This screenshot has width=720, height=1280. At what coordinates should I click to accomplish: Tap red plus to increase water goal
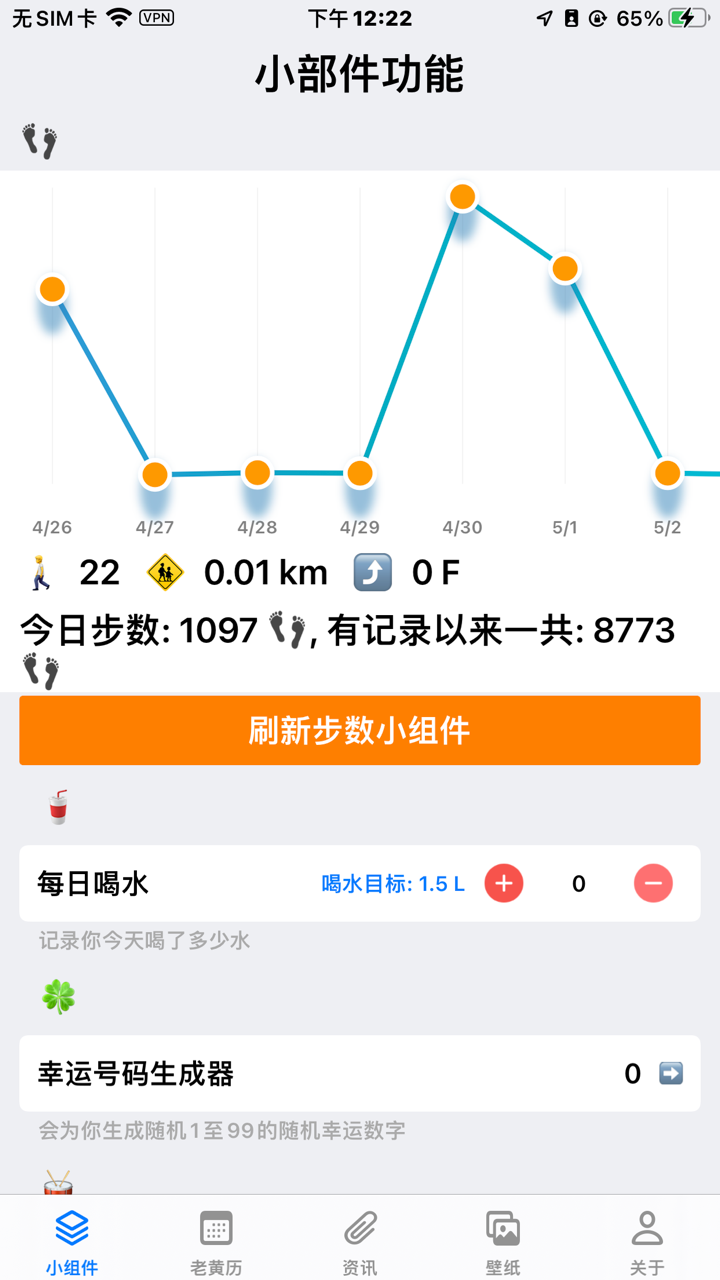tap(503, 883)
